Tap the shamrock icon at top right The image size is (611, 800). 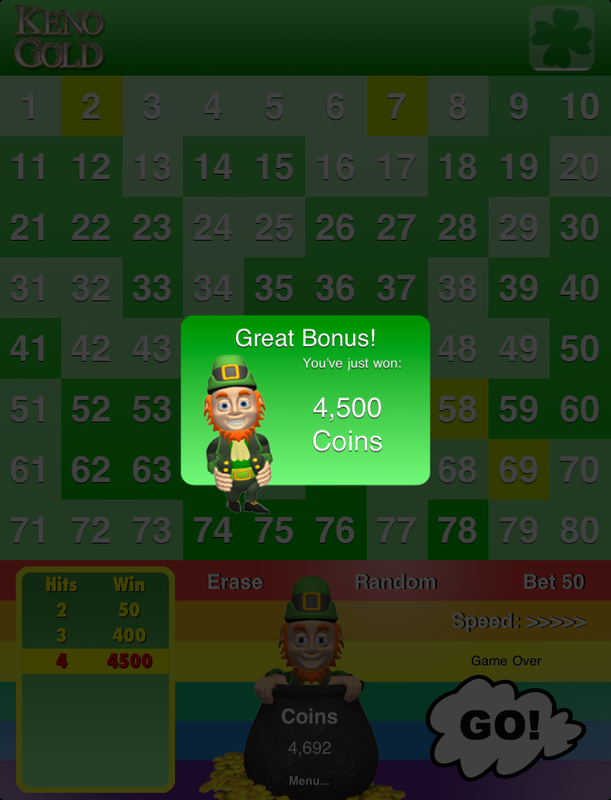click(561, 38)
